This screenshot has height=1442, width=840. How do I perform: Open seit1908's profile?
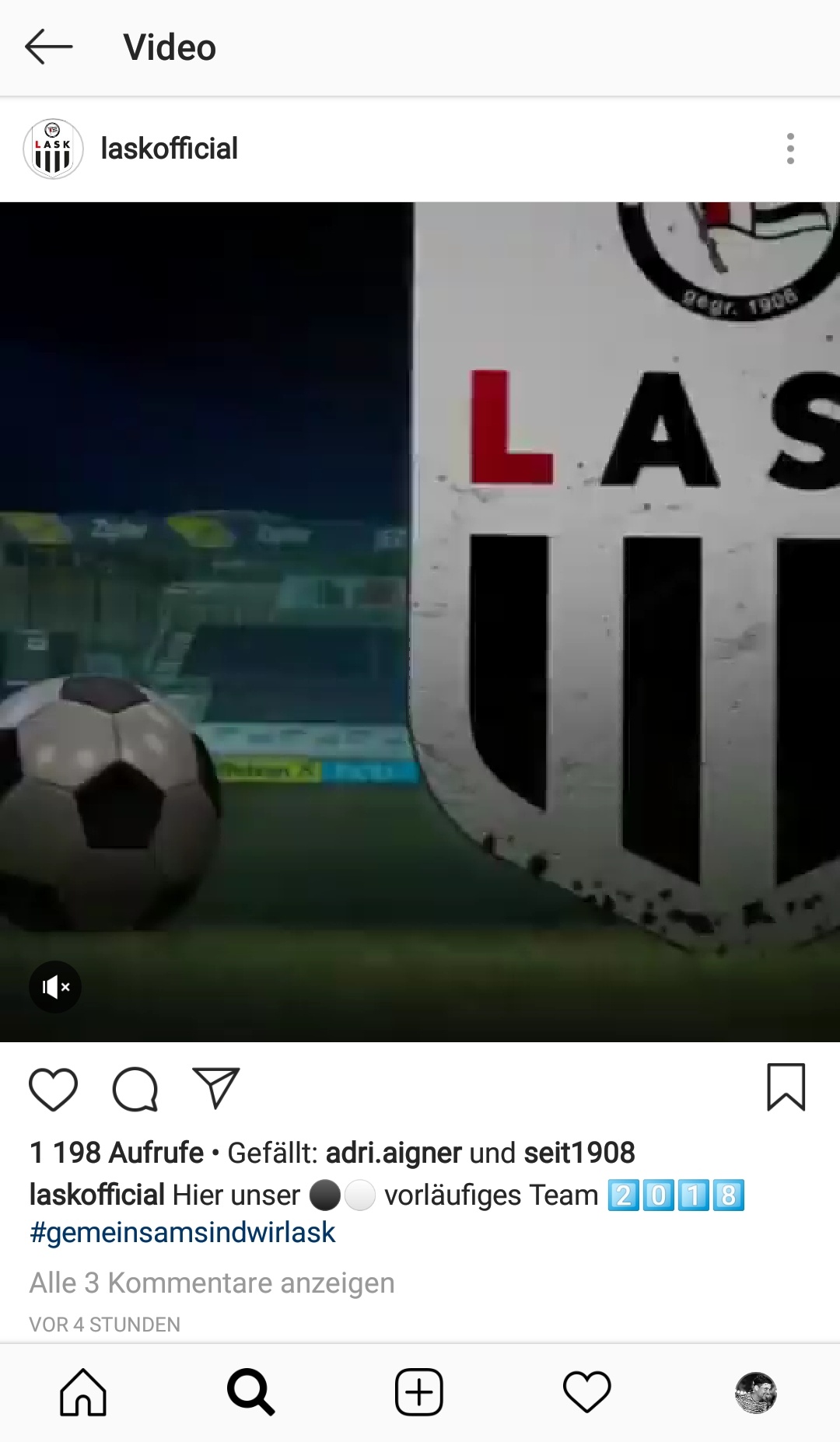pyautogui.click(x=579, y=1153)
